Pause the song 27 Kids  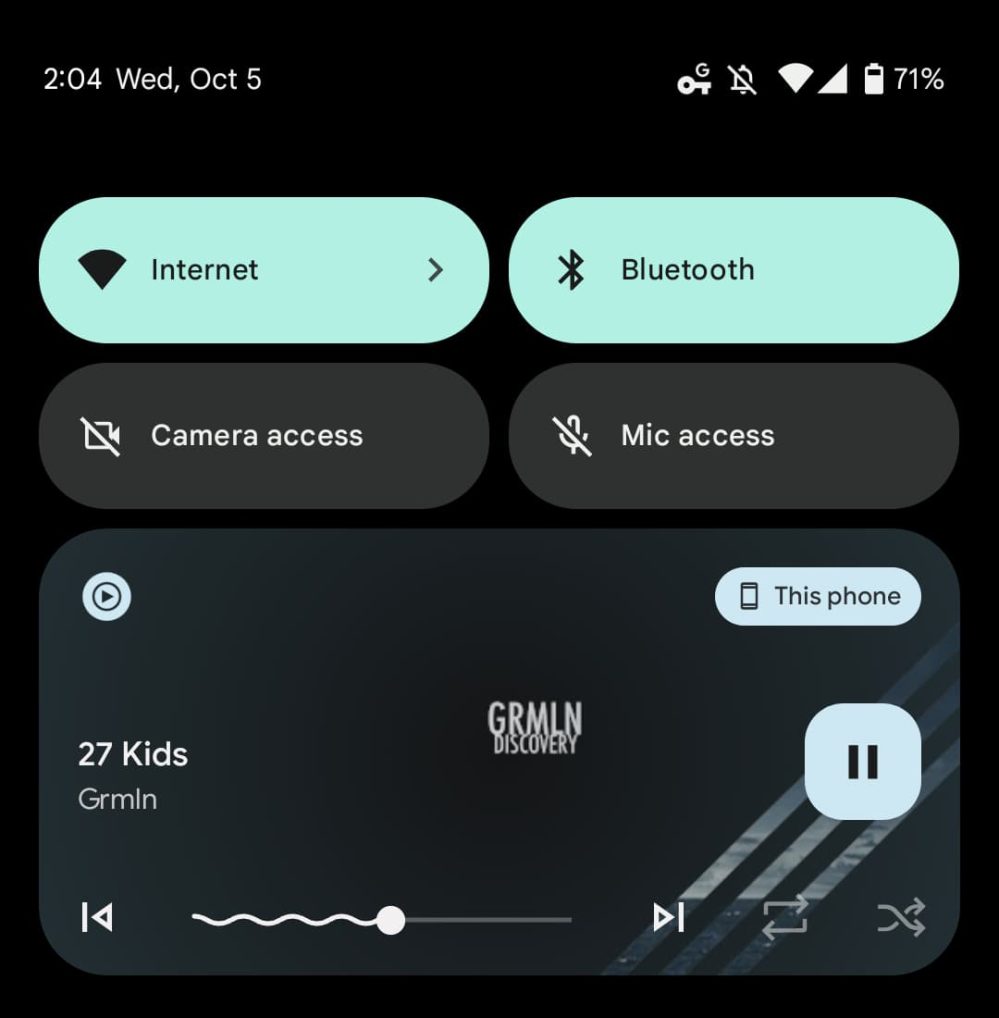pyautogui.click(x=862, y=762)
